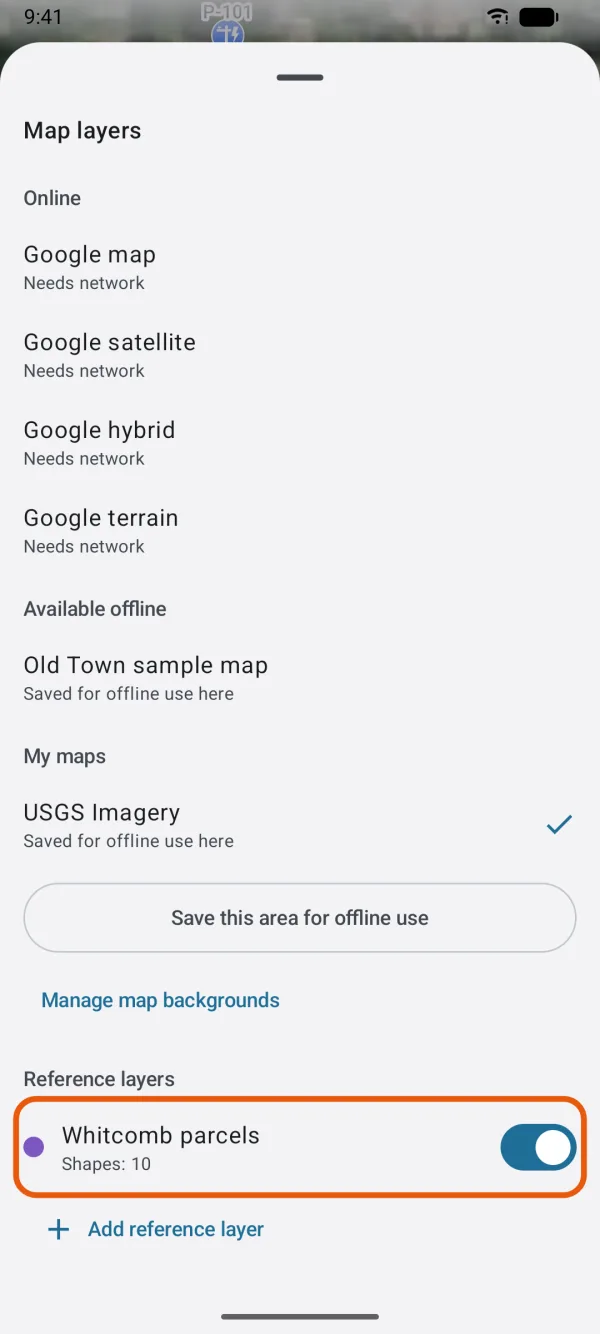Select Old Town sample map

click(300, 679)
